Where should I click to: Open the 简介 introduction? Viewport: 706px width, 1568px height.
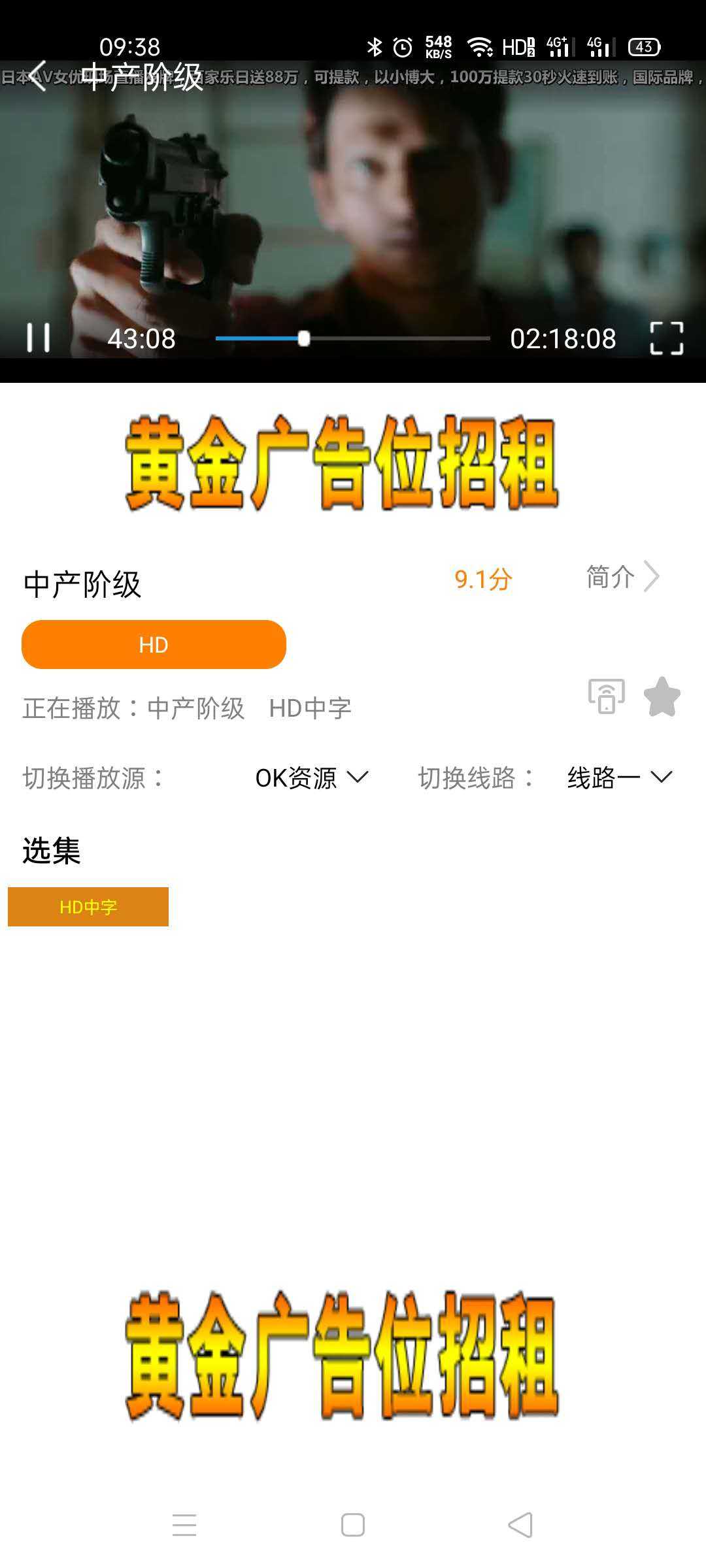[622, 577]
